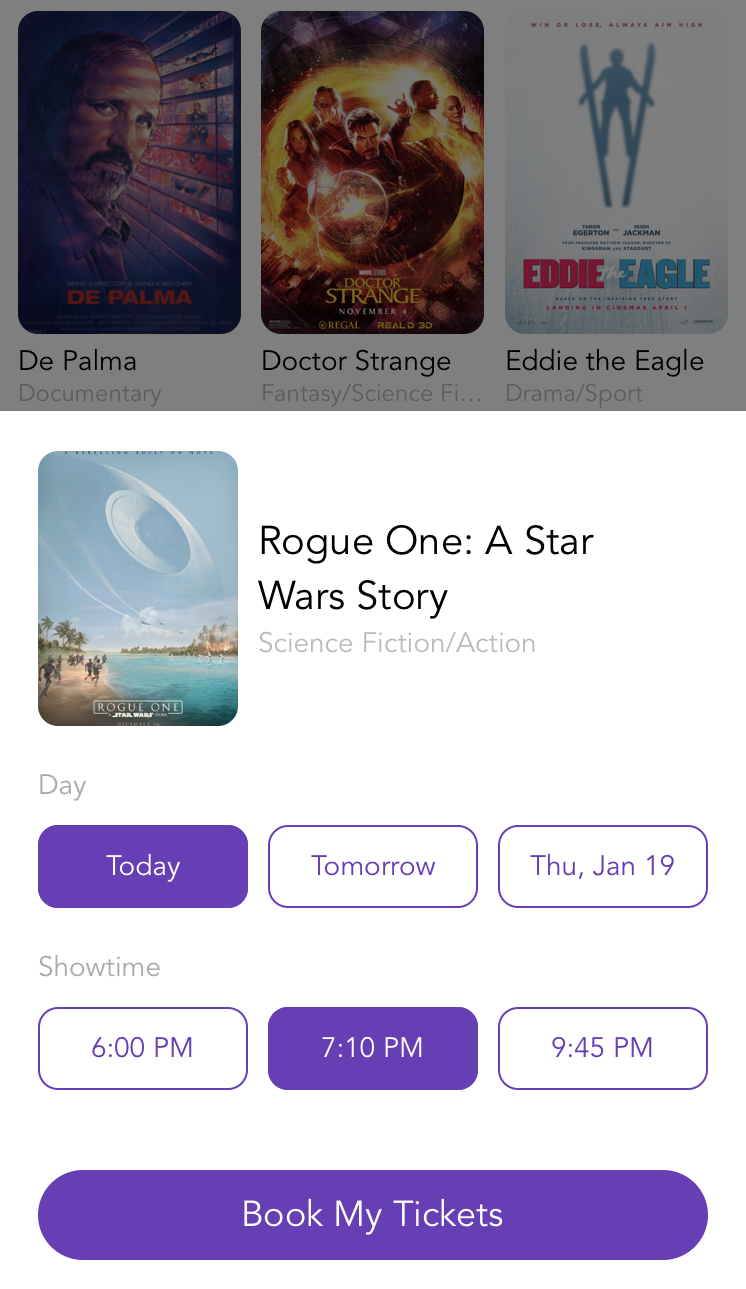Select the Eddie the Eagle poster
Image resolution: width=746 pixels, height=1289 pixels.
click(x=613, y=171)
